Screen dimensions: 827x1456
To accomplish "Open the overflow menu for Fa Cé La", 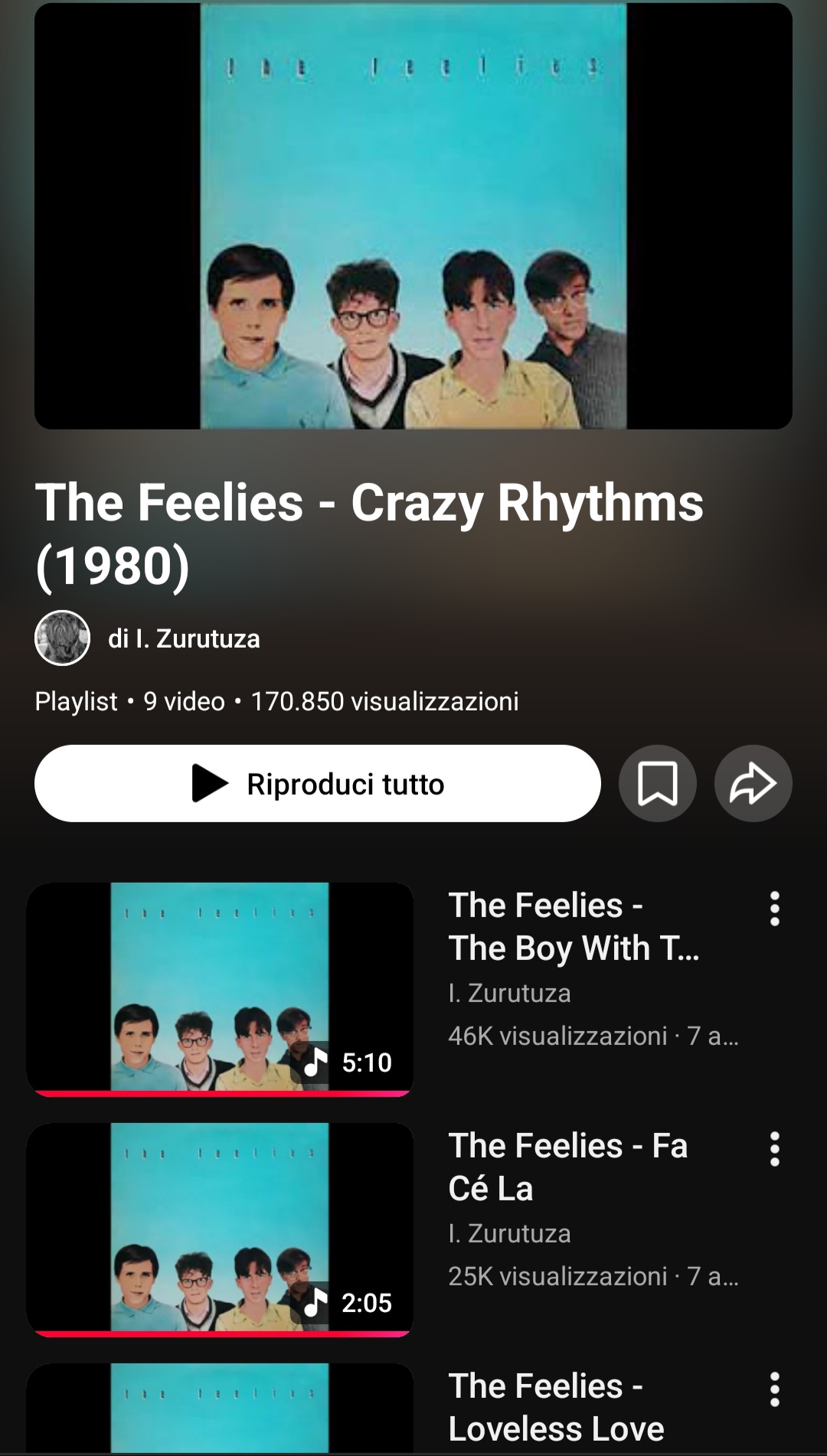I will [774, 1149].
